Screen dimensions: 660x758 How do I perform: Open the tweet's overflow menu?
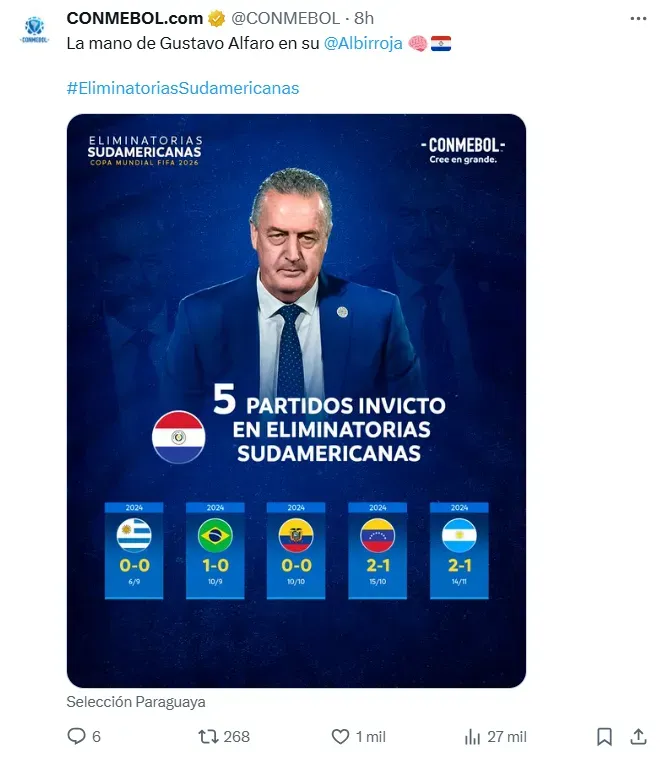coord(637,18)
